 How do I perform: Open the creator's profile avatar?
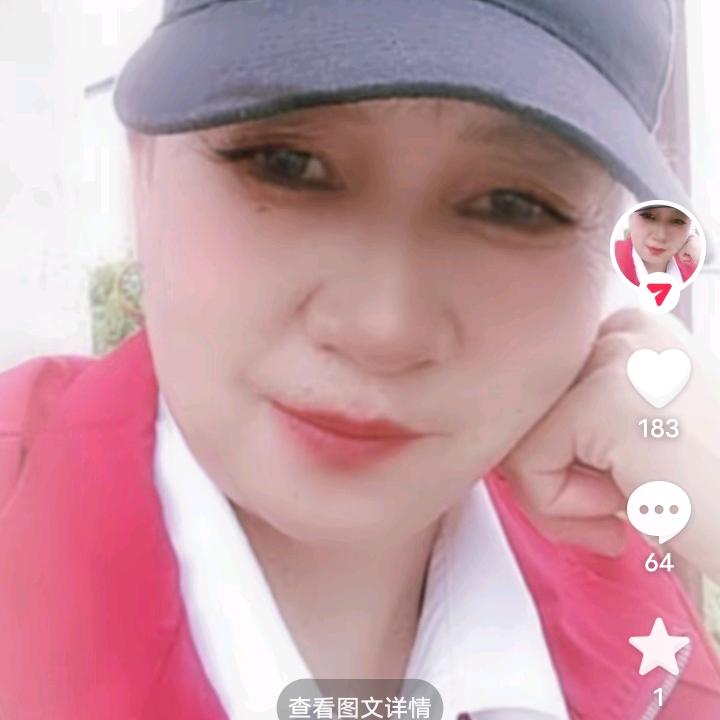click(657, 243)
